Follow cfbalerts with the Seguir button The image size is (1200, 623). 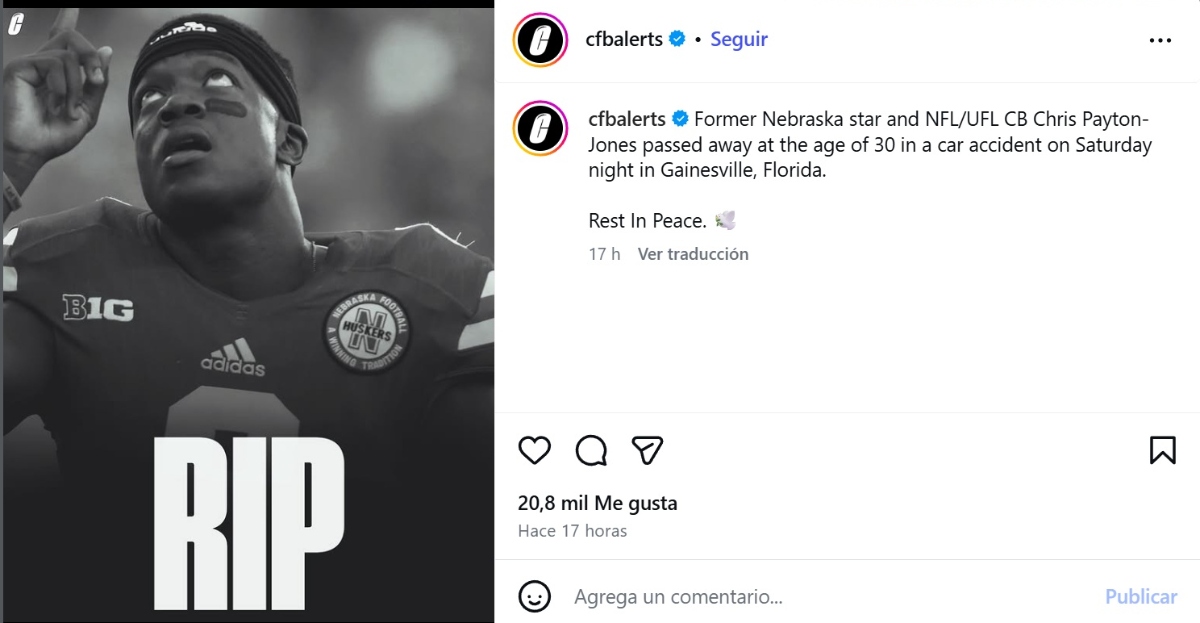[x=738, y=40]
